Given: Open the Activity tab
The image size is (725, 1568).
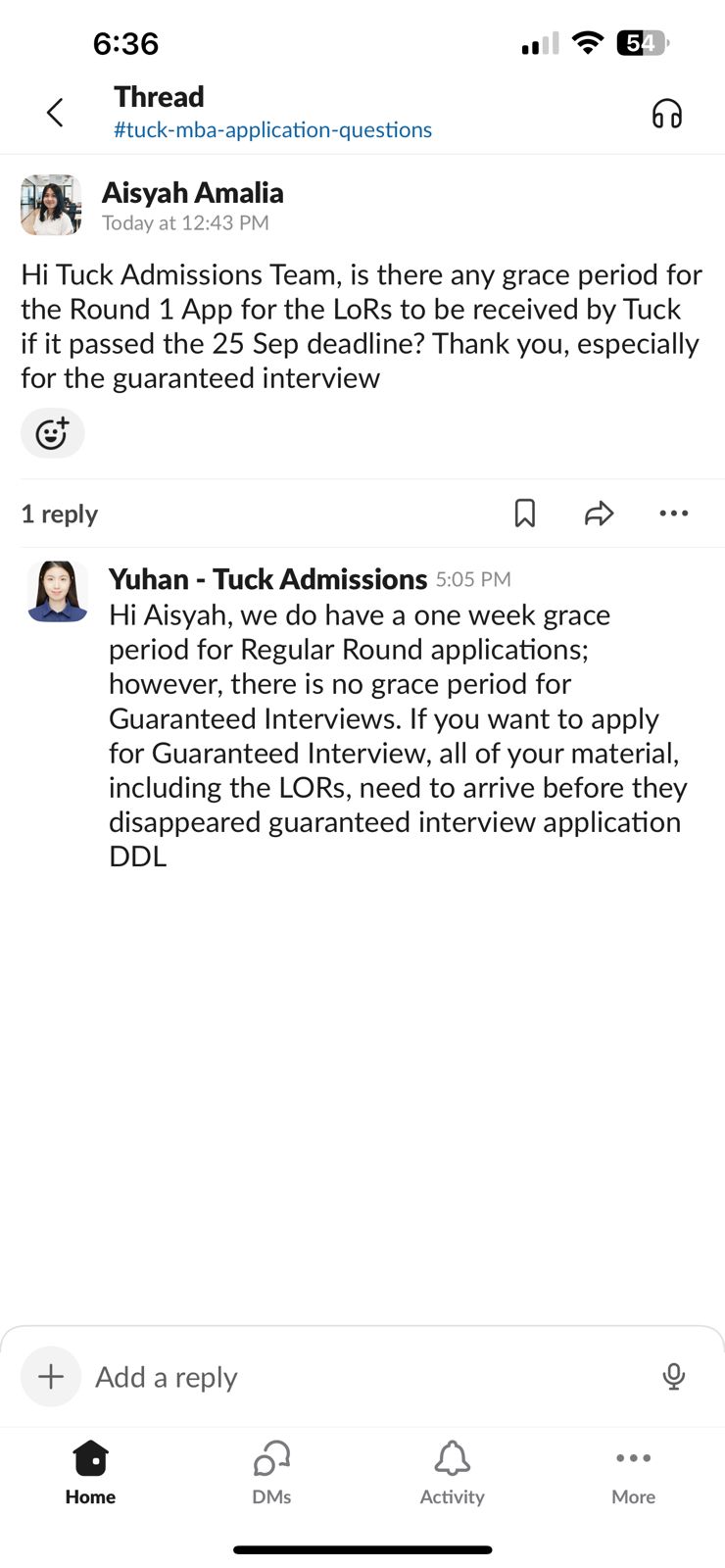Looking at the screenshot, I should [453, 1472].
